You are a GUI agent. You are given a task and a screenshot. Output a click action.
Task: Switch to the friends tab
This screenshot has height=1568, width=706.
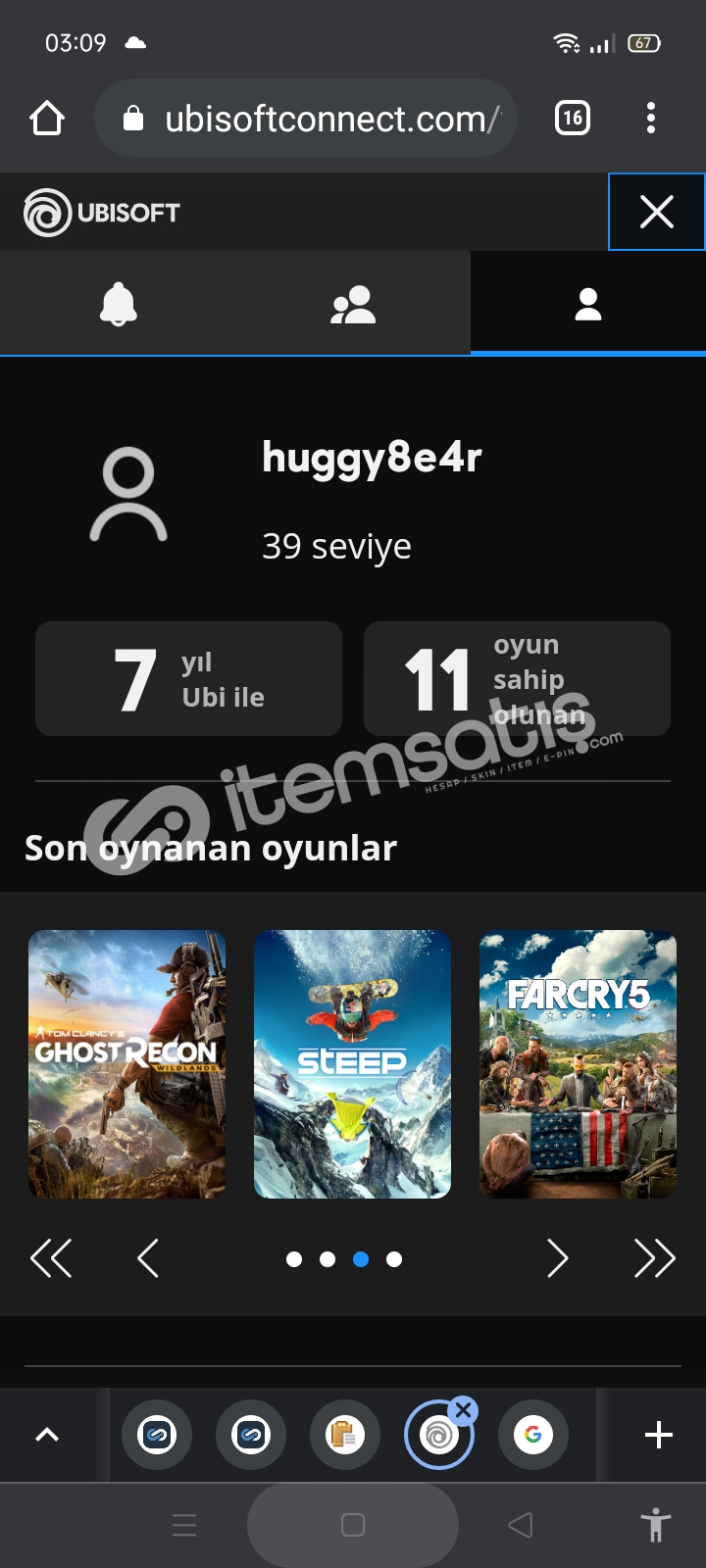tap(353, 304)
